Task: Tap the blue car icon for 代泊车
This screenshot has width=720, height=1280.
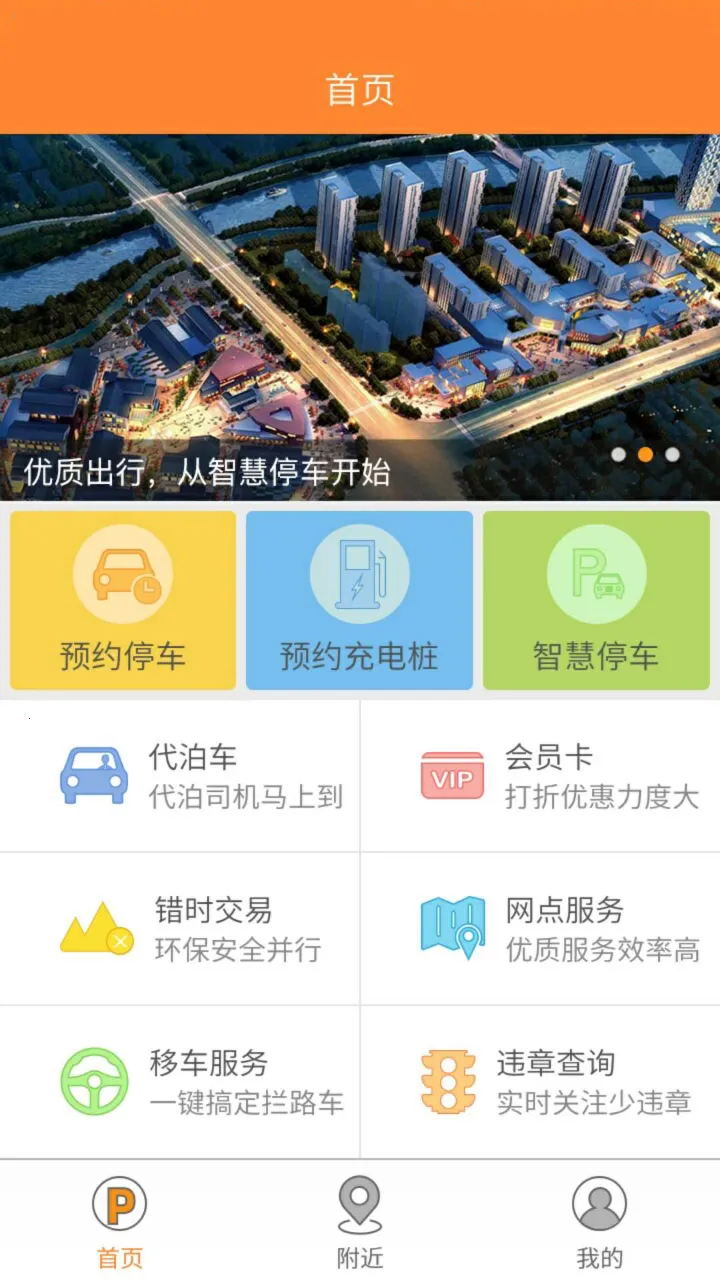Action: point(92,775)
